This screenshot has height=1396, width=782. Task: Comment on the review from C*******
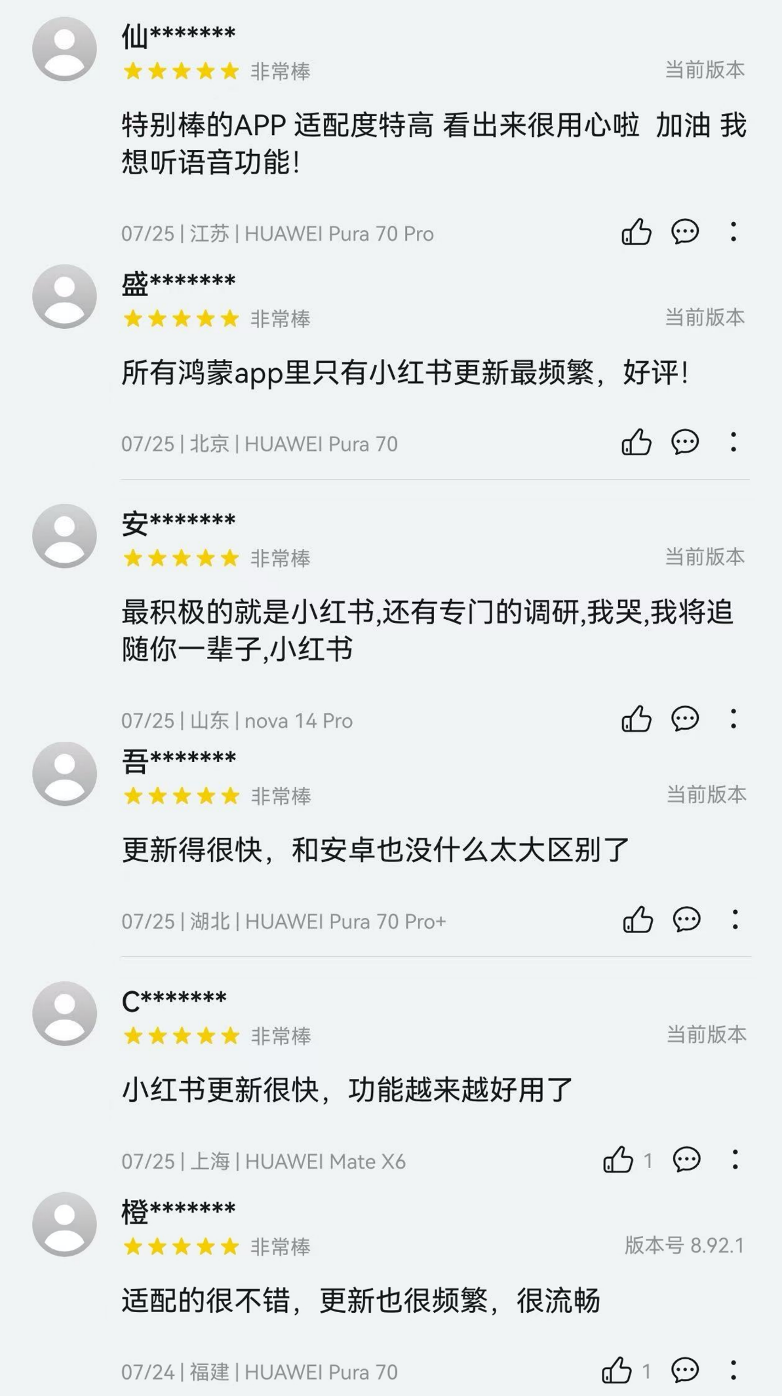[x=686, y=1160]
